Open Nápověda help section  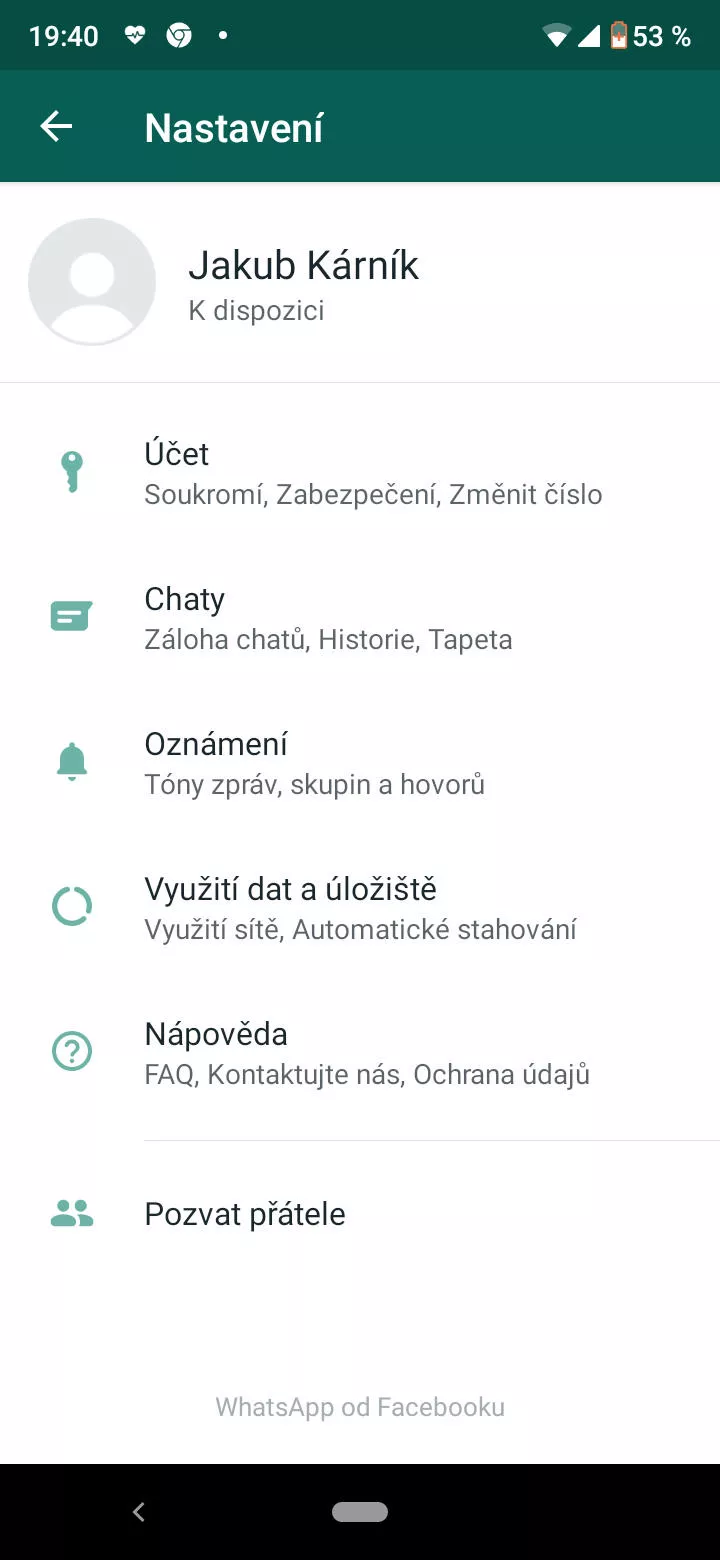tap(366, 1052)
